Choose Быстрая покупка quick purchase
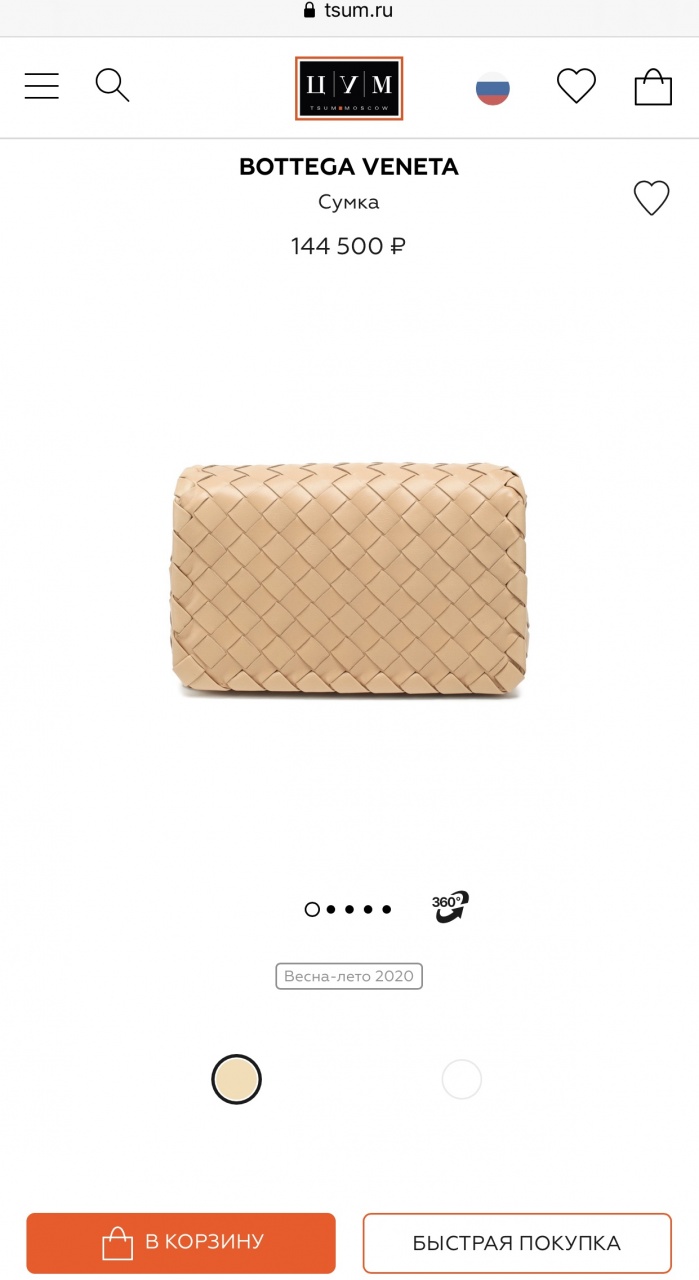 pos(516,1243)
